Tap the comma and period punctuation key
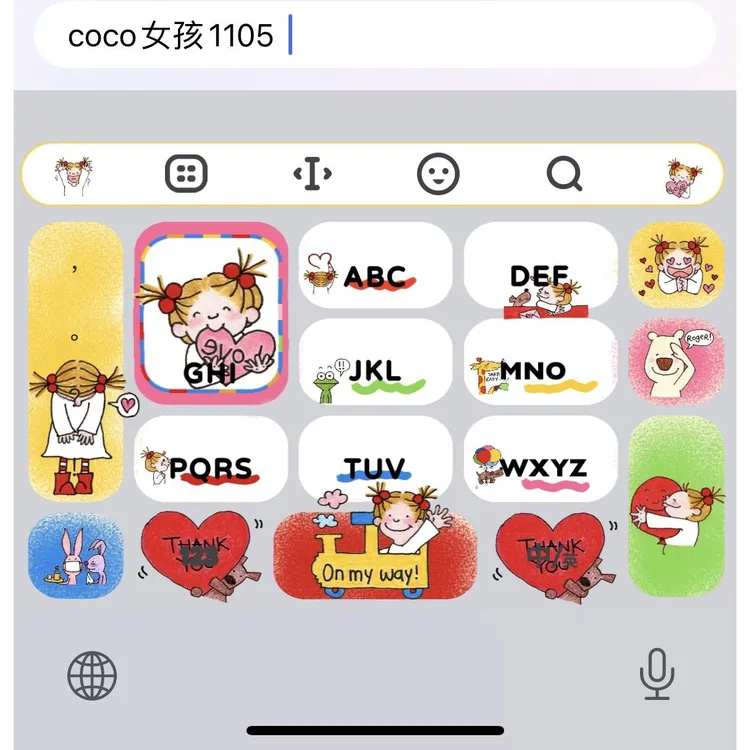 76,362
